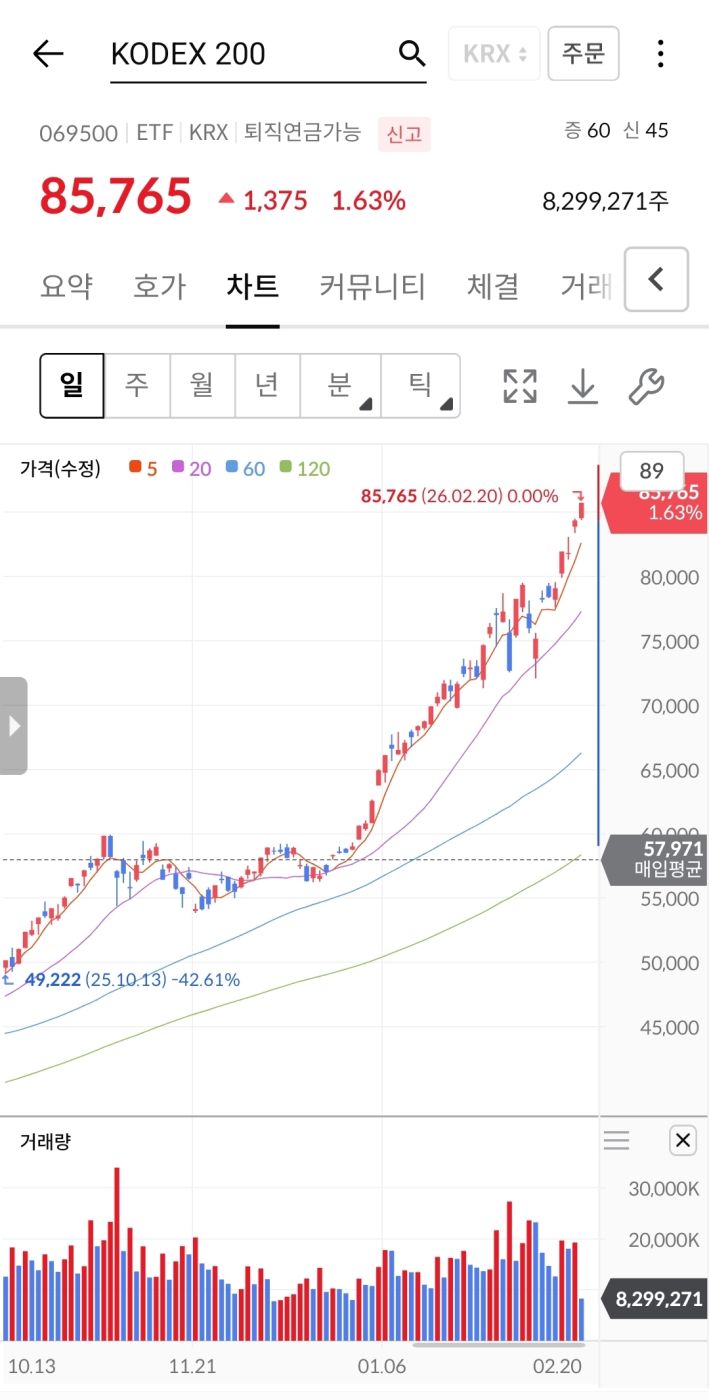The image size is (709, 1400).
Task: Select the 년 yearly chart period
Action: [x=267, y=385]
